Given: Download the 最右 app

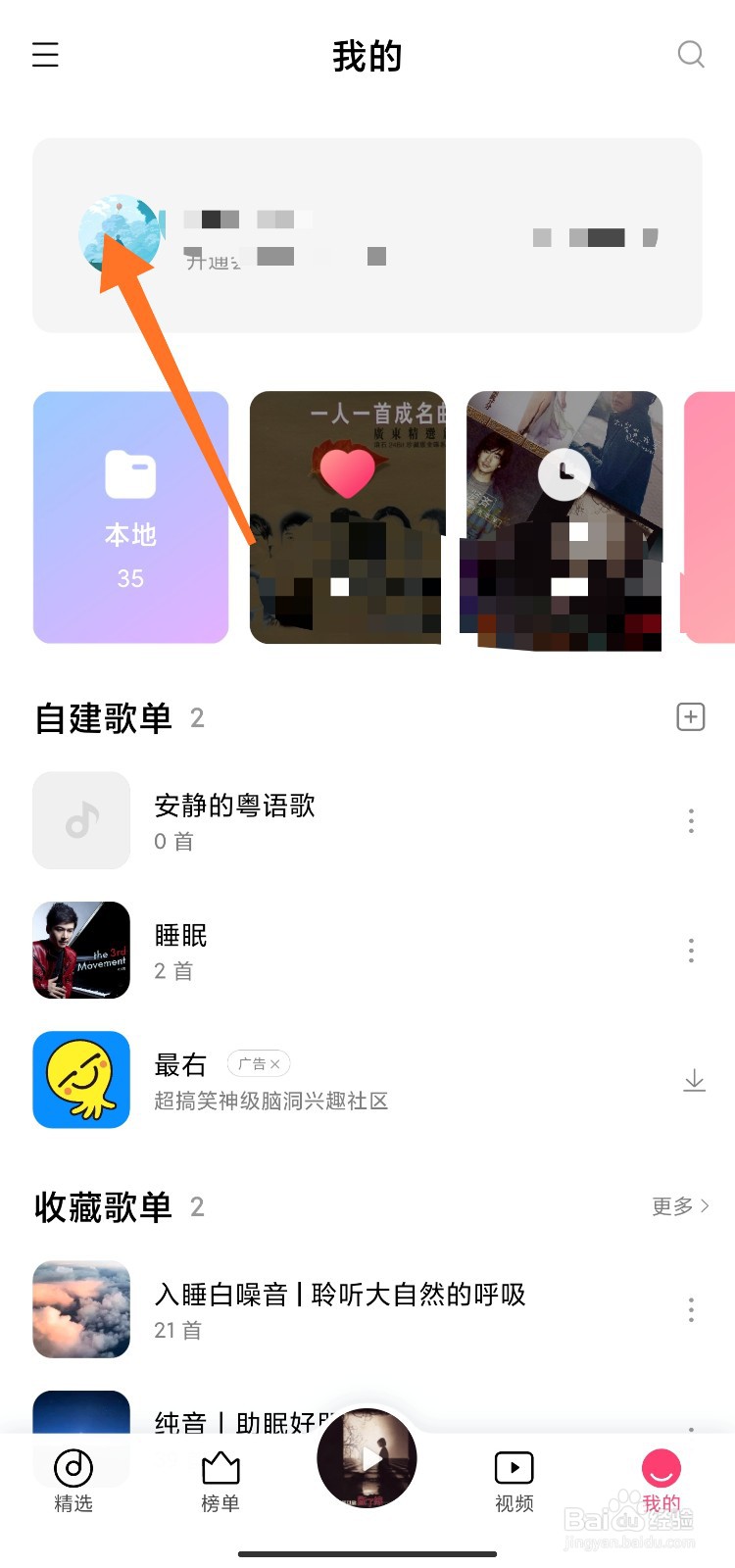Looking at the screenshot, I should 694,1080.
